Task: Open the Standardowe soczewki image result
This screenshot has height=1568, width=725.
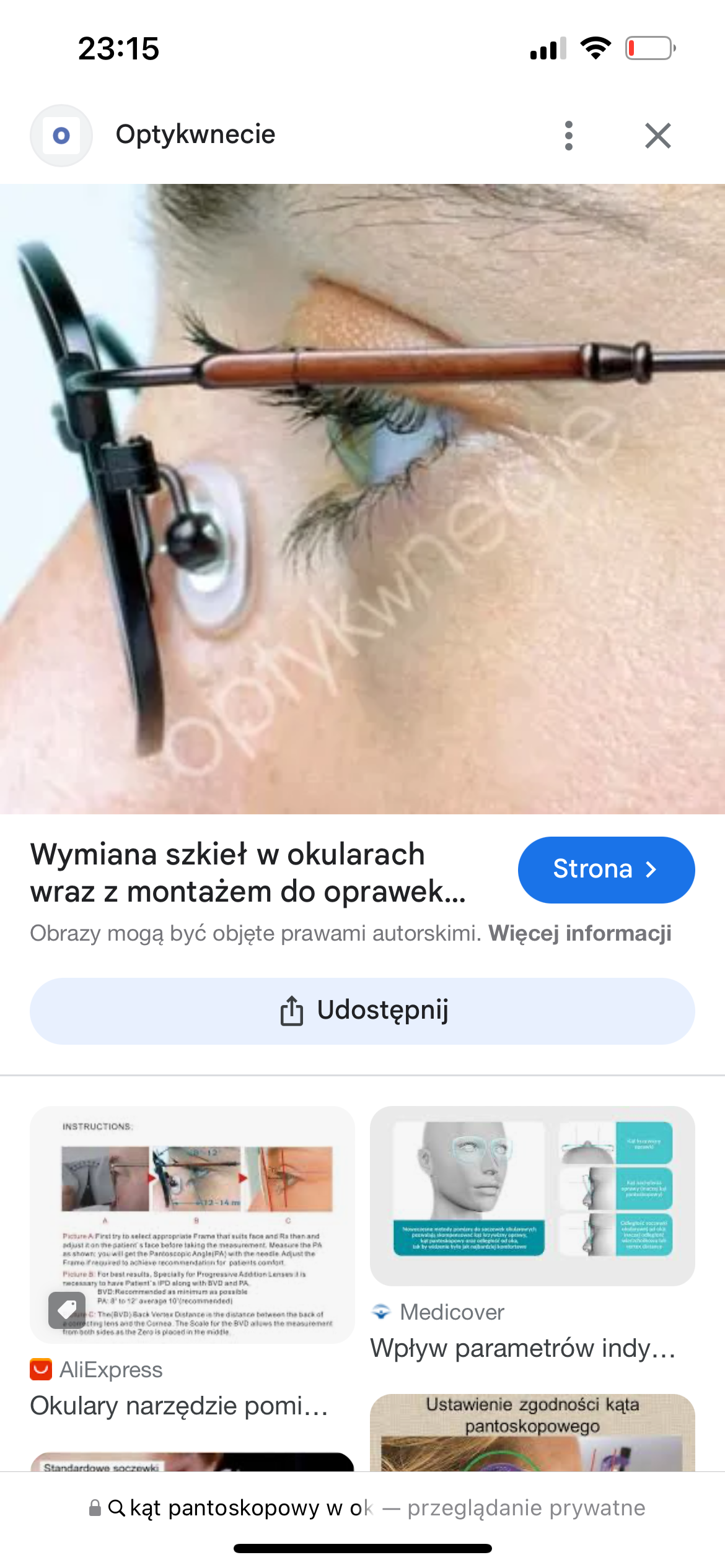Action: point(192,1462)
